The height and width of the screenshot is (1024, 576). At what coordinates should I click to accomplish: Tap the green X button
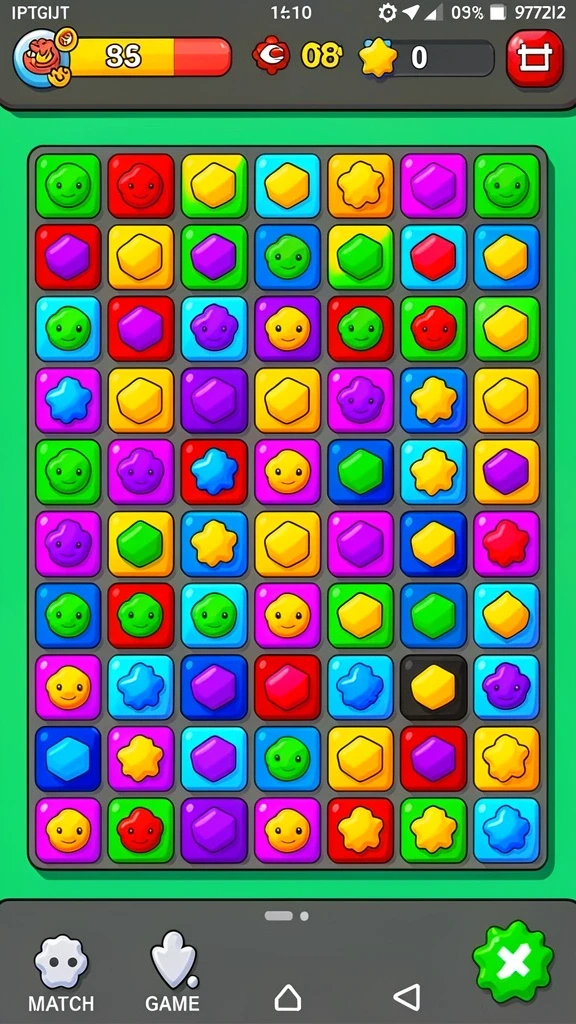[x=513, y=961]
